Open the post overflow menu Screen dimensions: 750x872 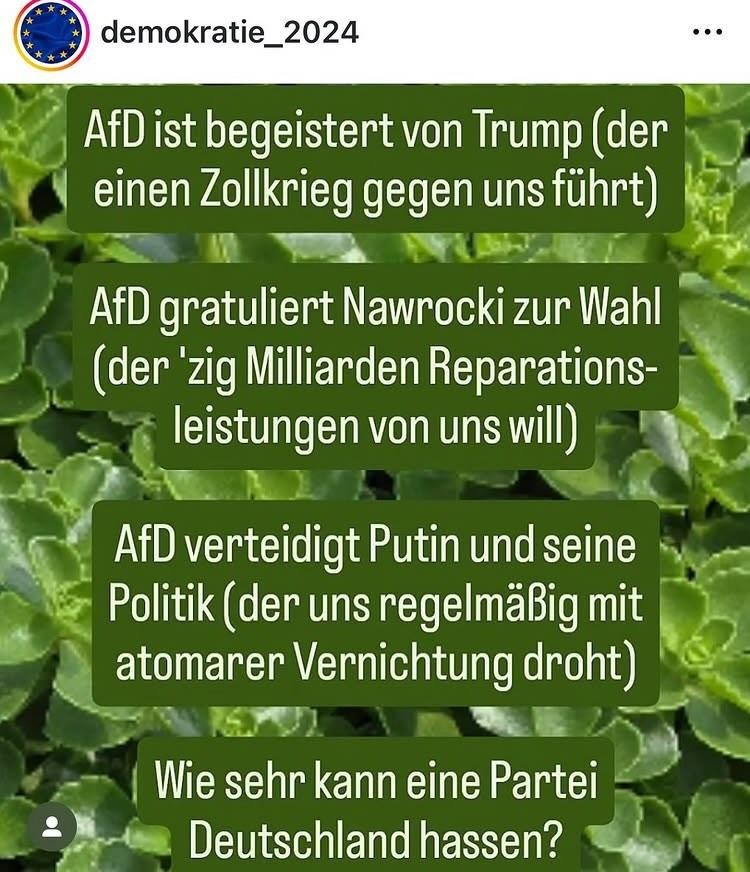(707, 33)
